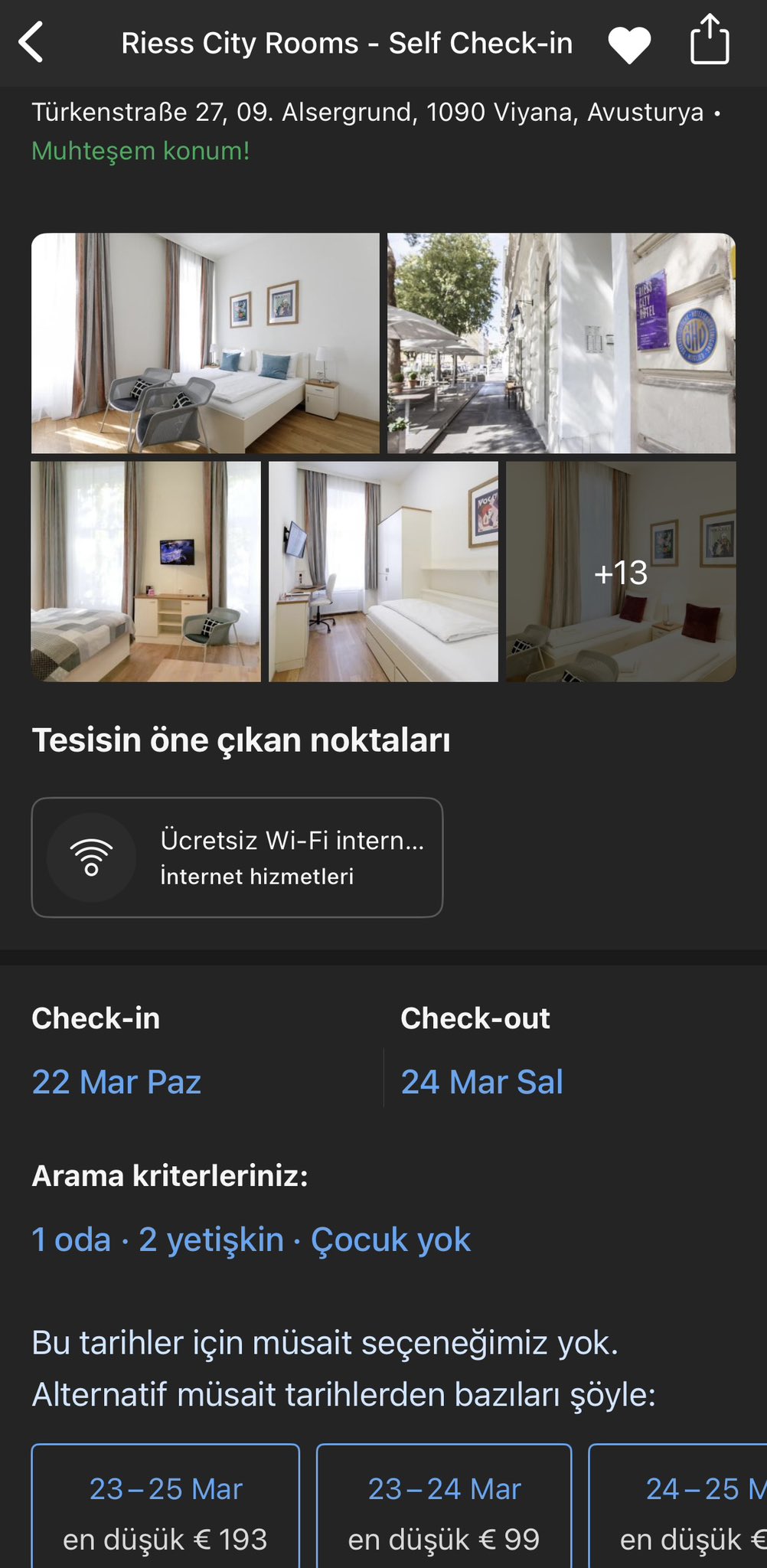
Task: Open the bedroom photo with blue pillows
Action: (x=205, y=343)
